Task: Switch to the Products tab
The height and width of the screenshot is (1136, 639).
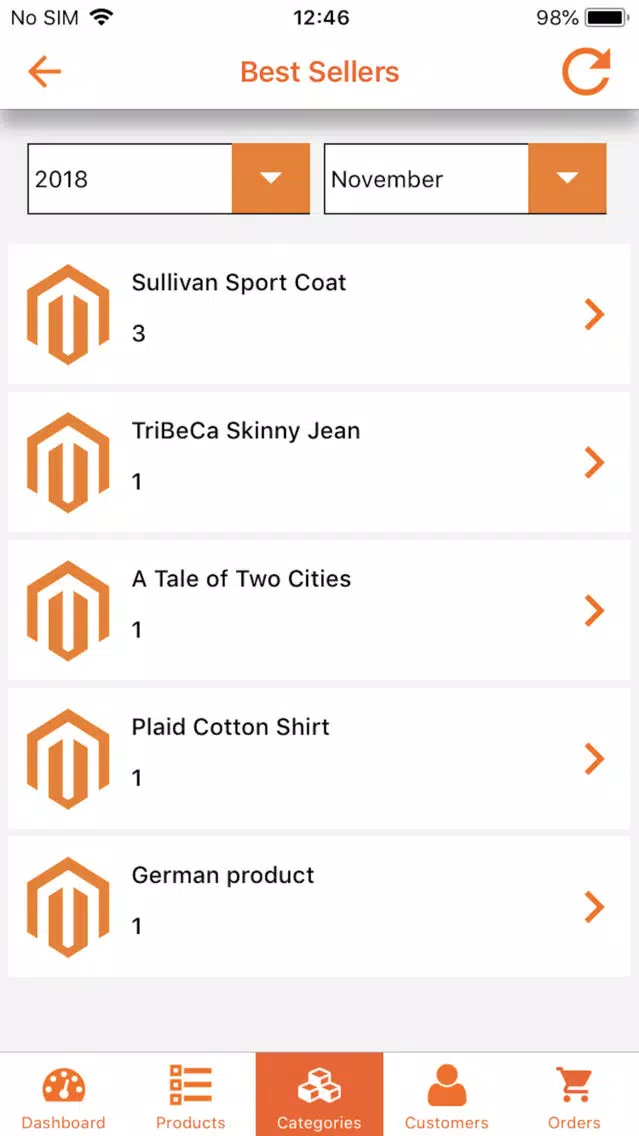Action: [191, 1095]
